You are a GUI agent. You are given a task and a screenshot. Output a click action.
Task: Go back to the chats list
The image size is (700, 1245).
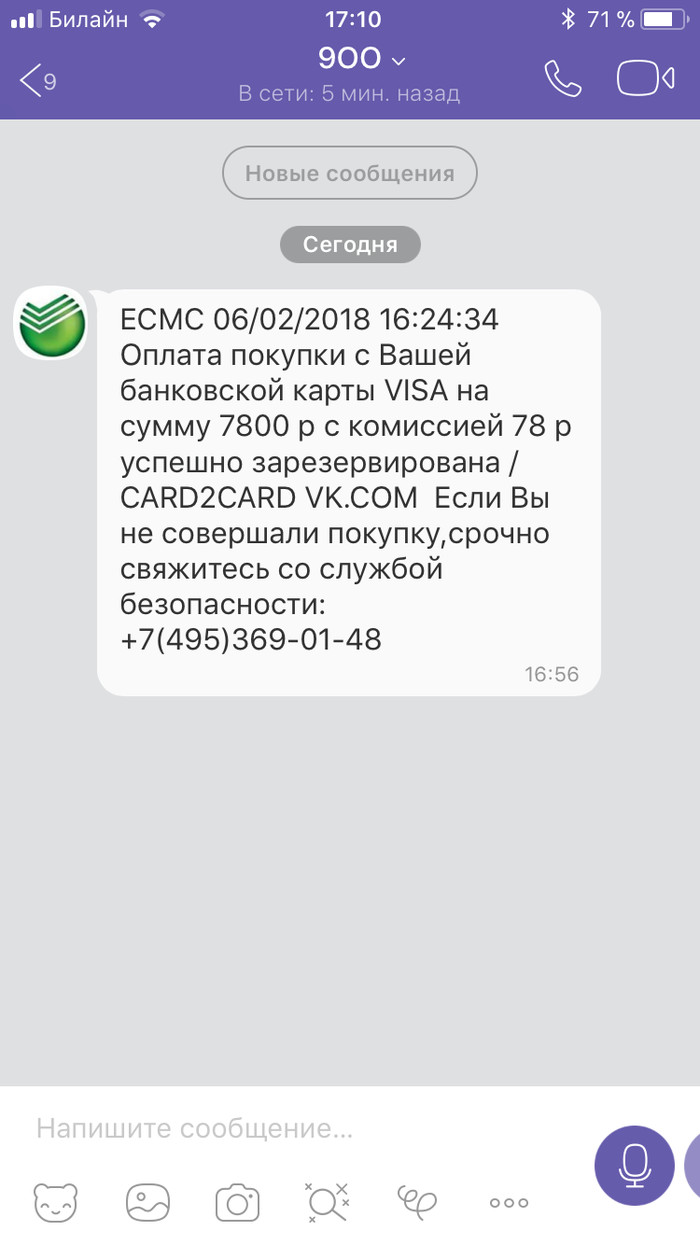click(x=36, y=80)
